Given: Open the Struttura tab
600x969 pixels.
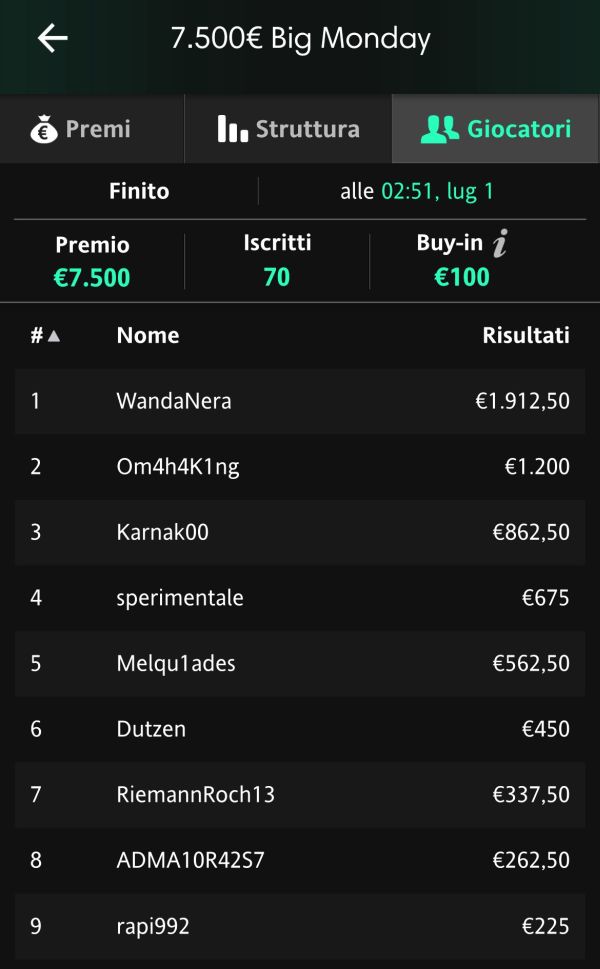Looking at the screenshot, I should (288, 129).
